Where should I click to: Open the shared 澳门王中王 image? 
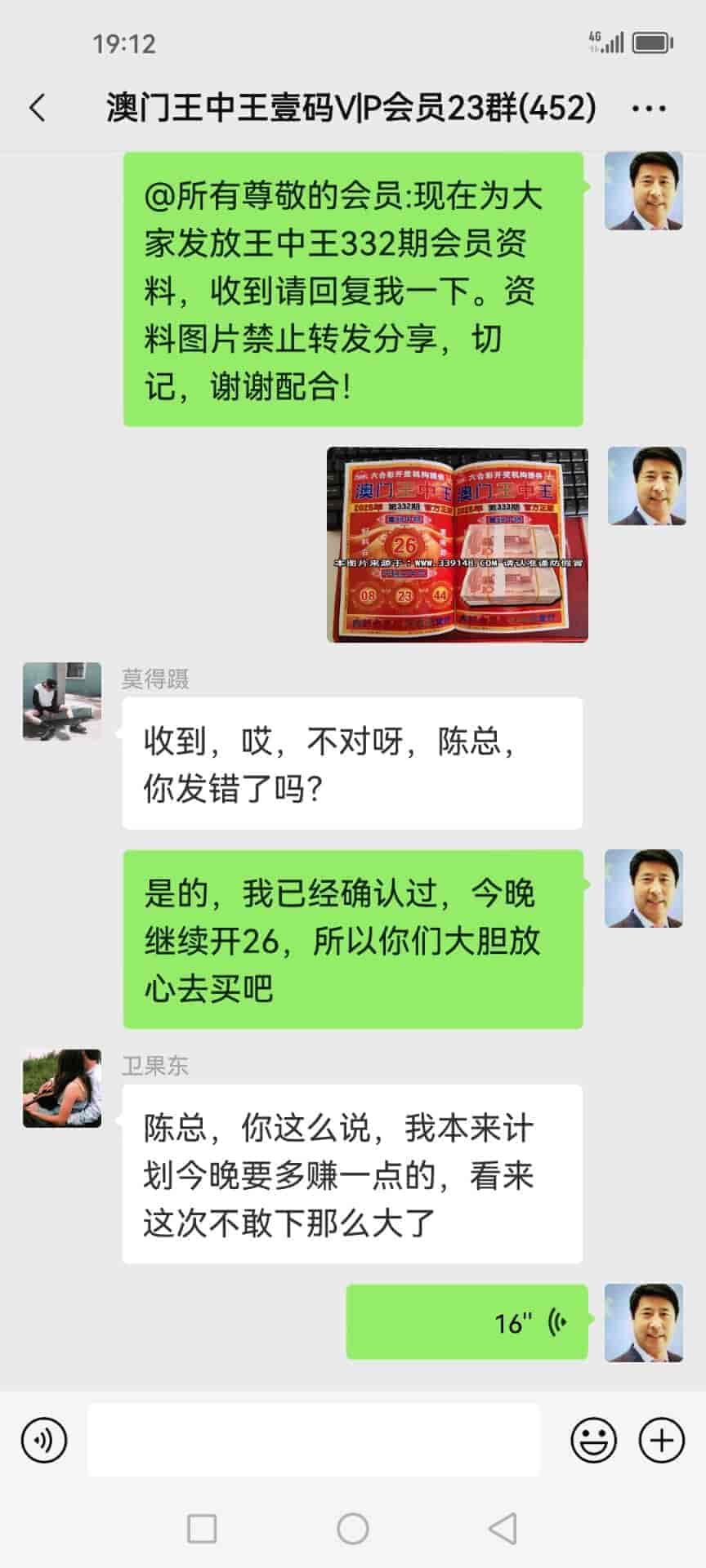[457, 545]
